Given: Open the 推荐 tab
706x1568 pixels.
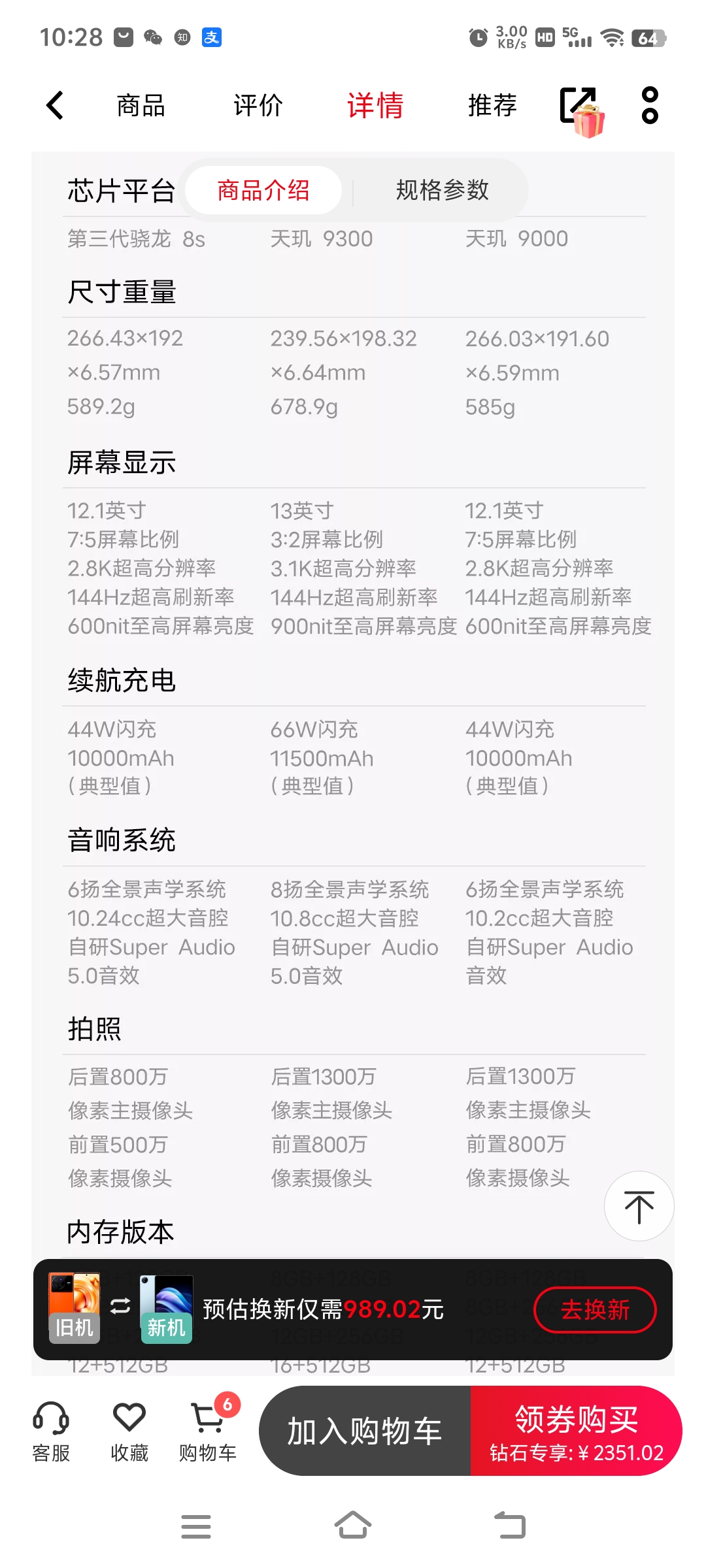Looking at the screenshot, I should click(x=492, y=105).
